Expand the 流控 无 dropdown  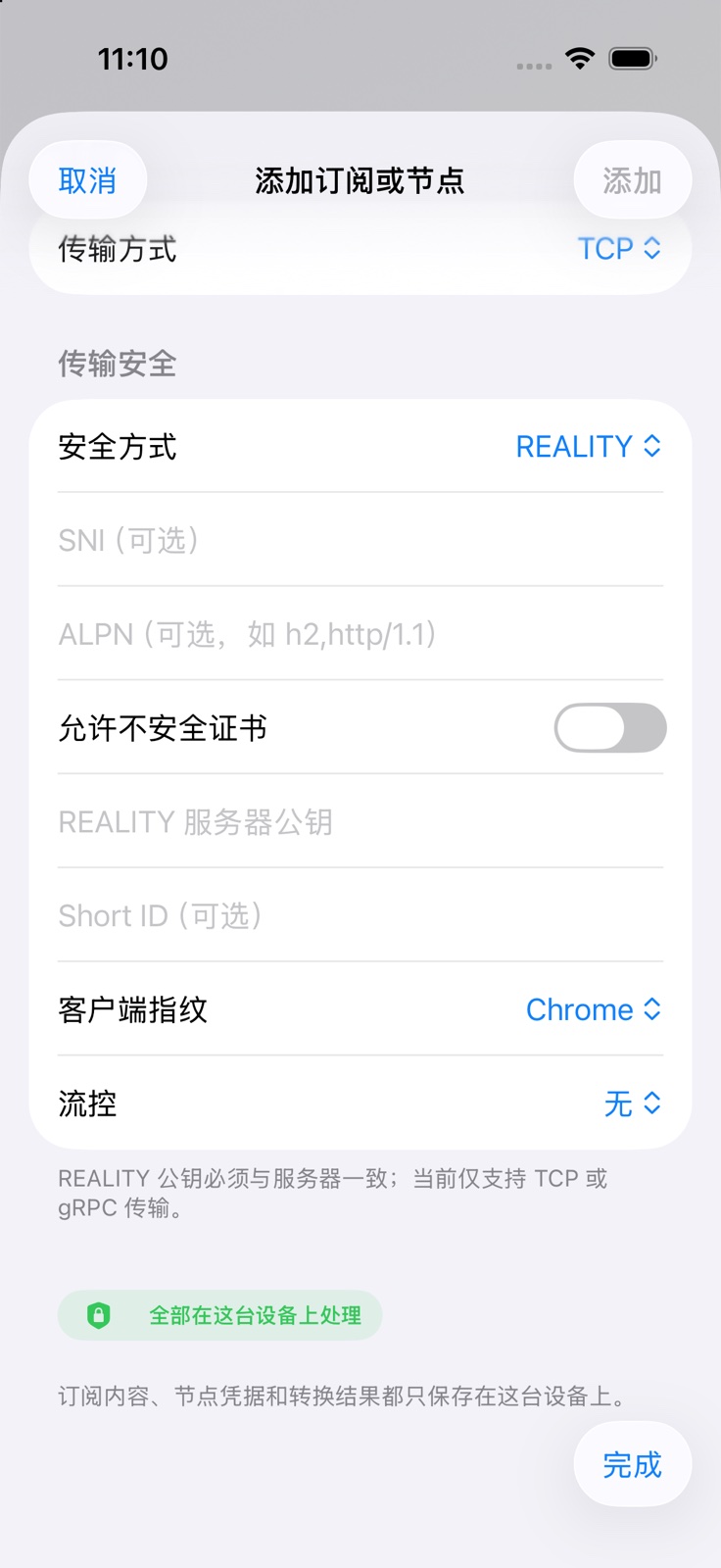633,1103
